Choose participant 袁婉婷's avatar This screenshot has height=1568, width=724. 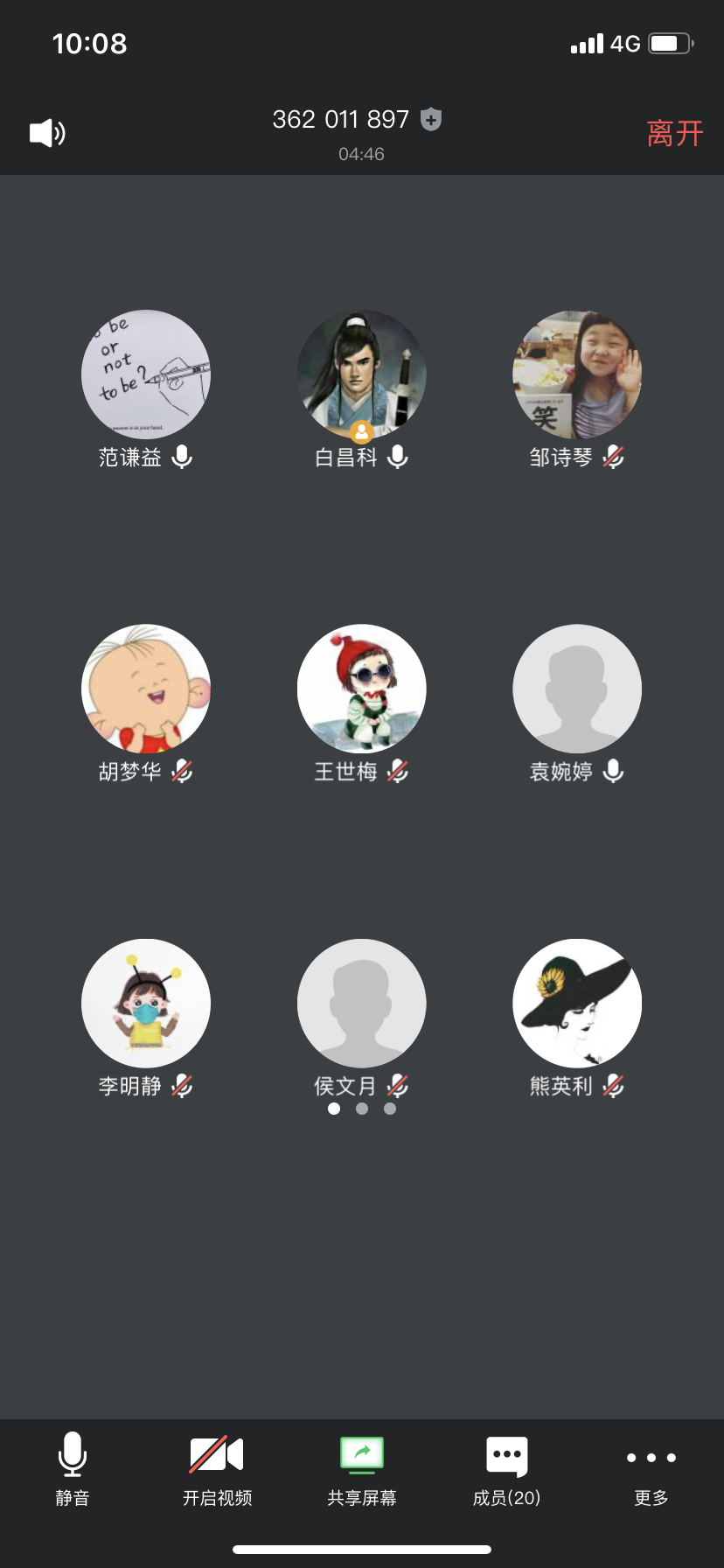tap(577, 689)
